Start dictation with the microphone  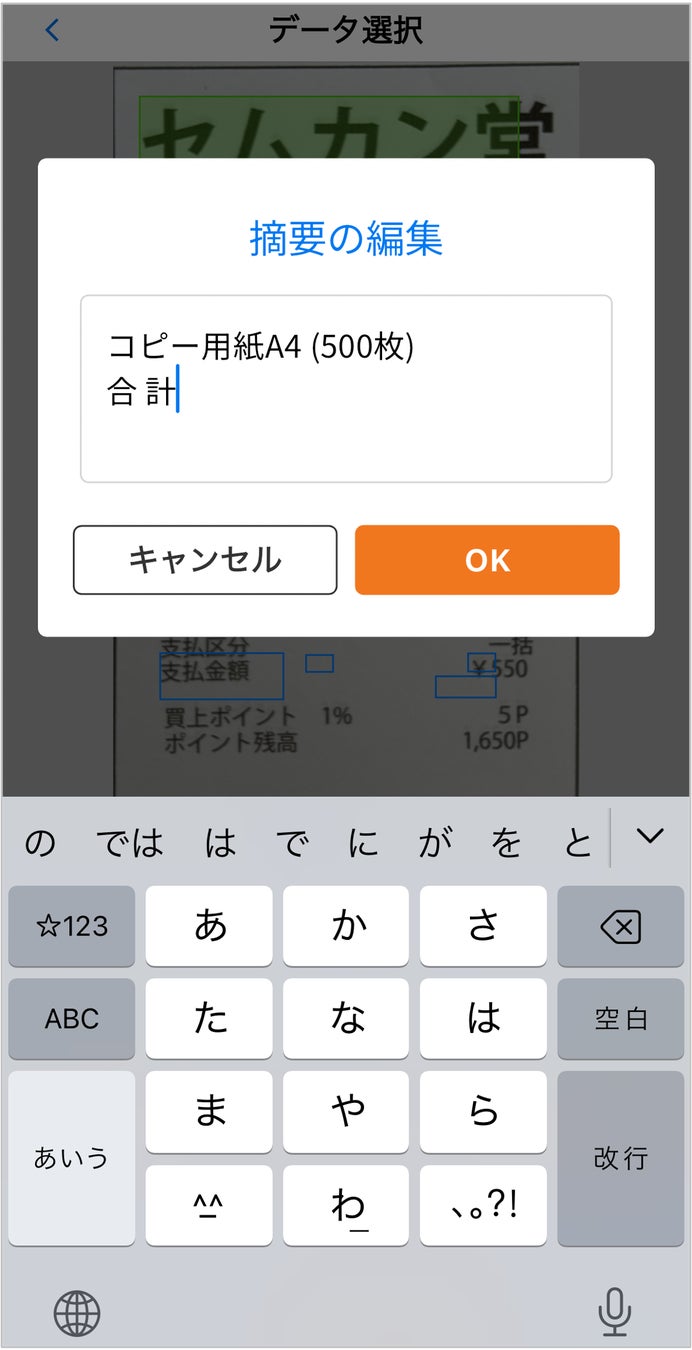click(x=614, y=1312)
